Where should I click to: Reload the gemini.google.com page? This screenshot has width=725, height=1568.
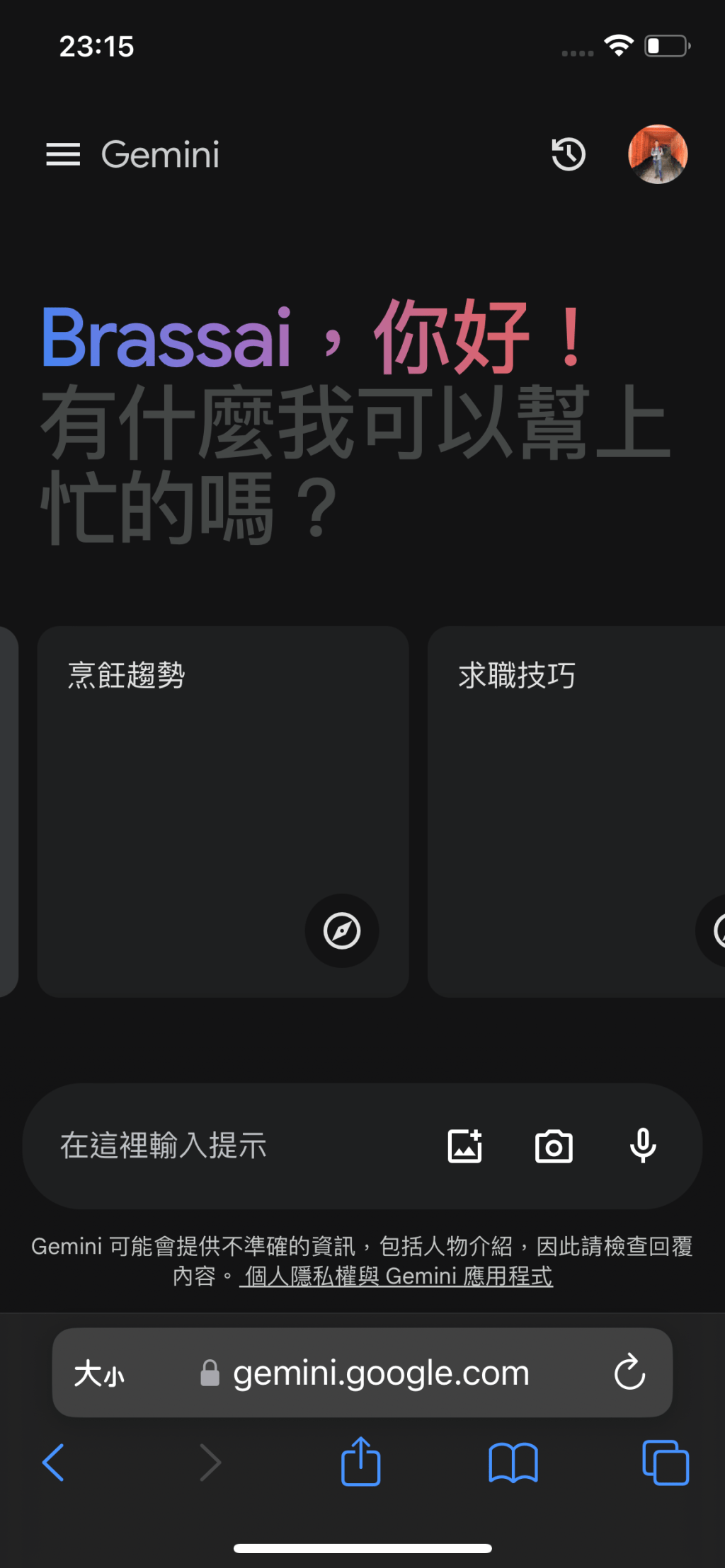click(x=629, y=1373)
